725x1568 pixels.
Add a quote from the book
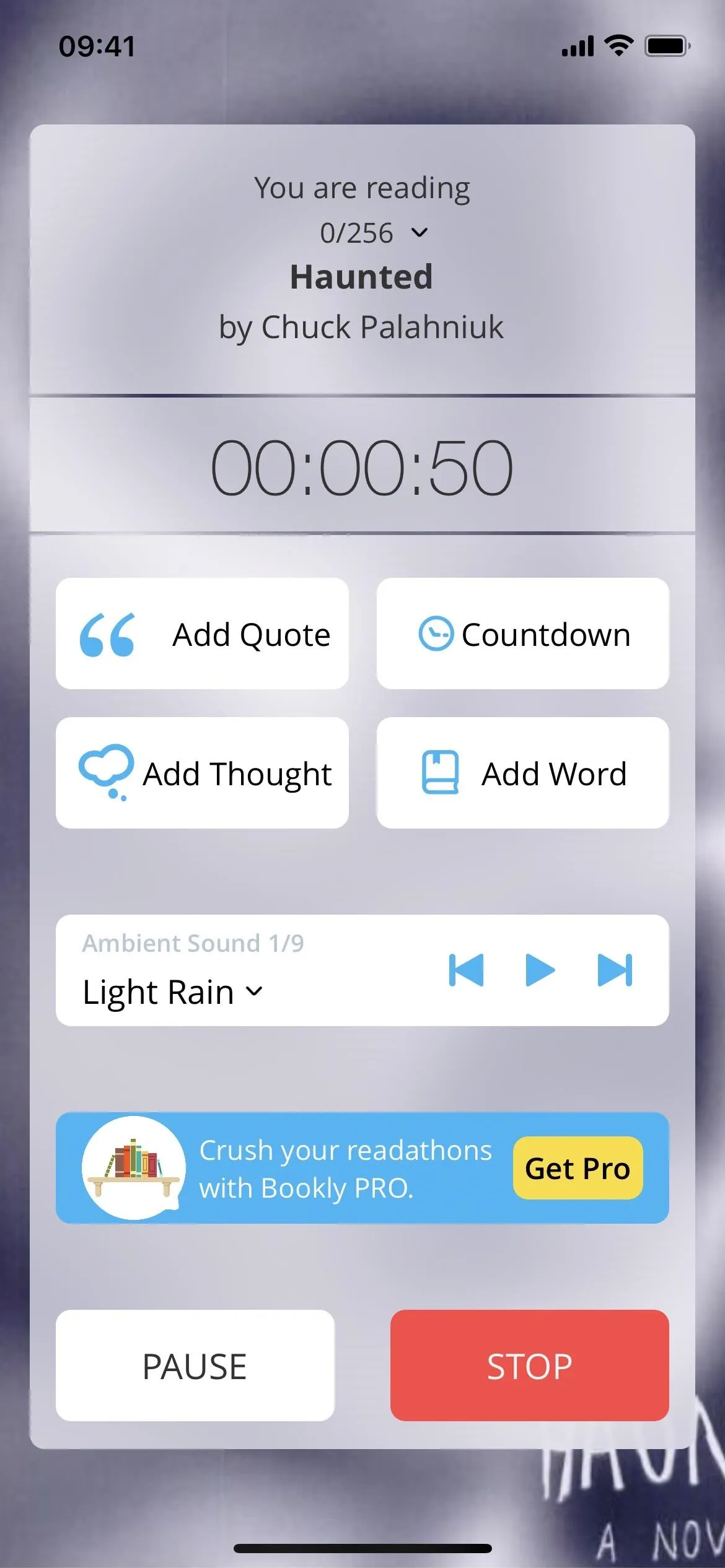(x=202, y=634)
